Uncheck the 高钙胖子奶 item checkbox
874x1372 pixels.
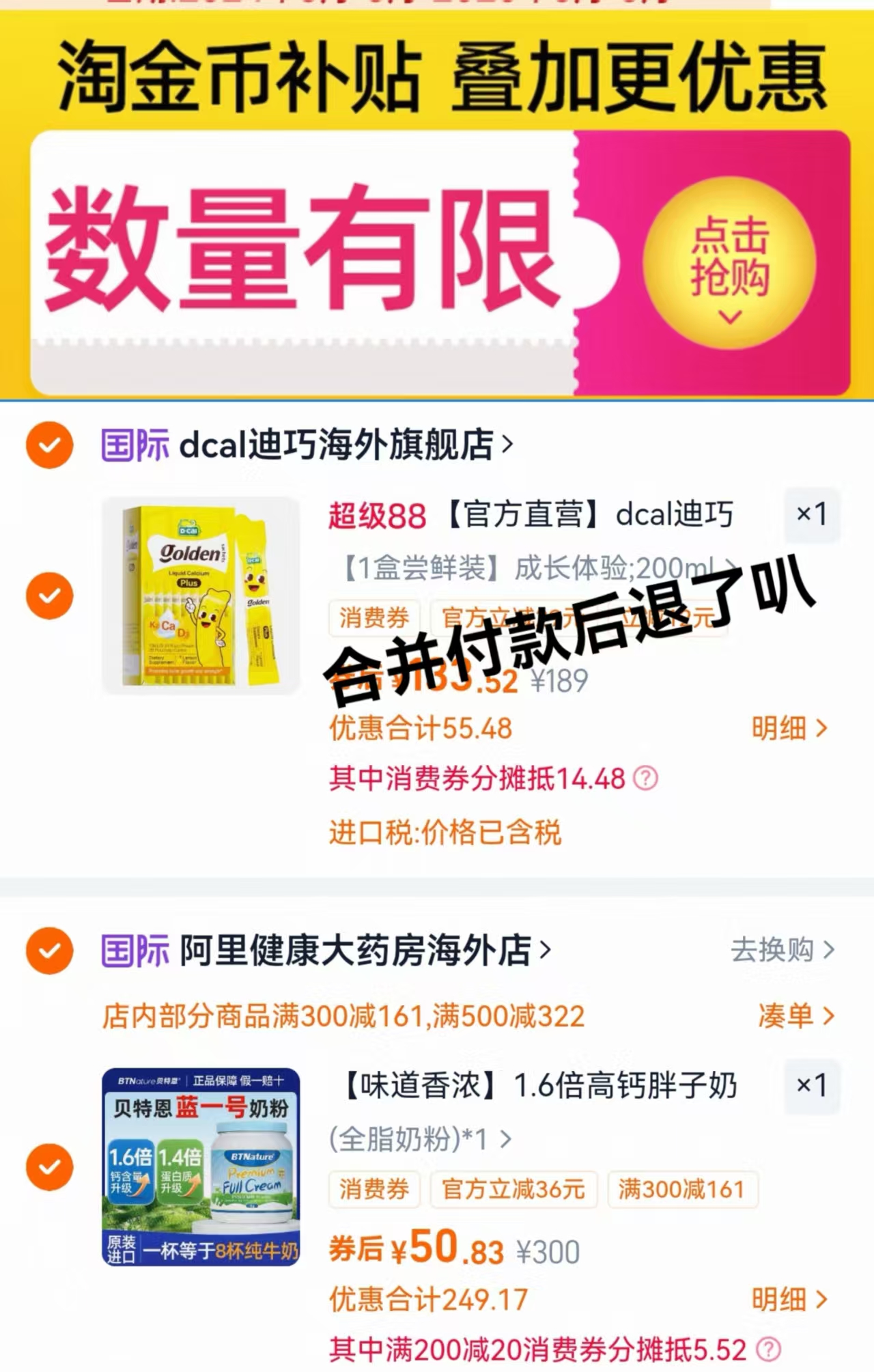click(49, 1167)
